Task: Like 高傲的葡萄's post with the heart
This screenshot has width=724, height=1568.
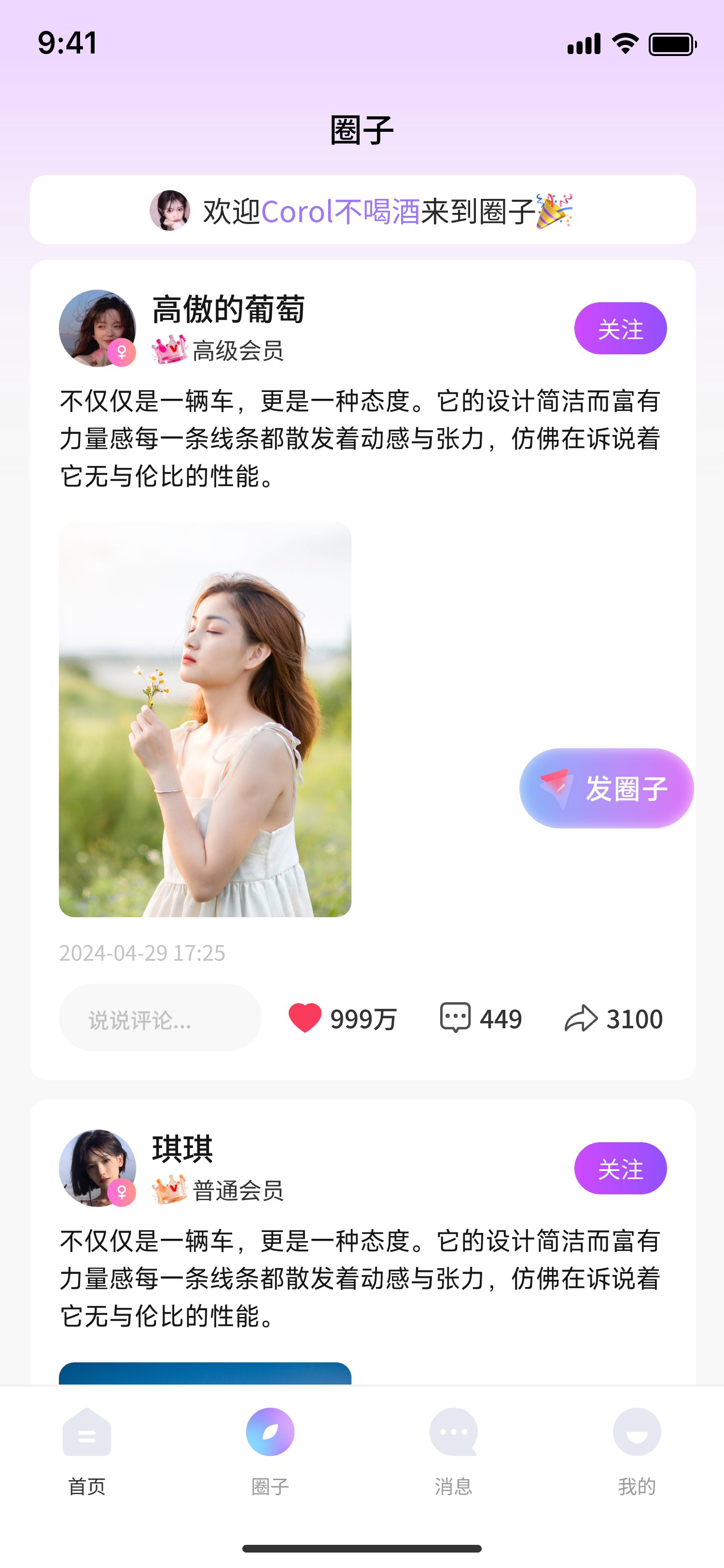Action: pyautogui.click(x=305, y=1018)
